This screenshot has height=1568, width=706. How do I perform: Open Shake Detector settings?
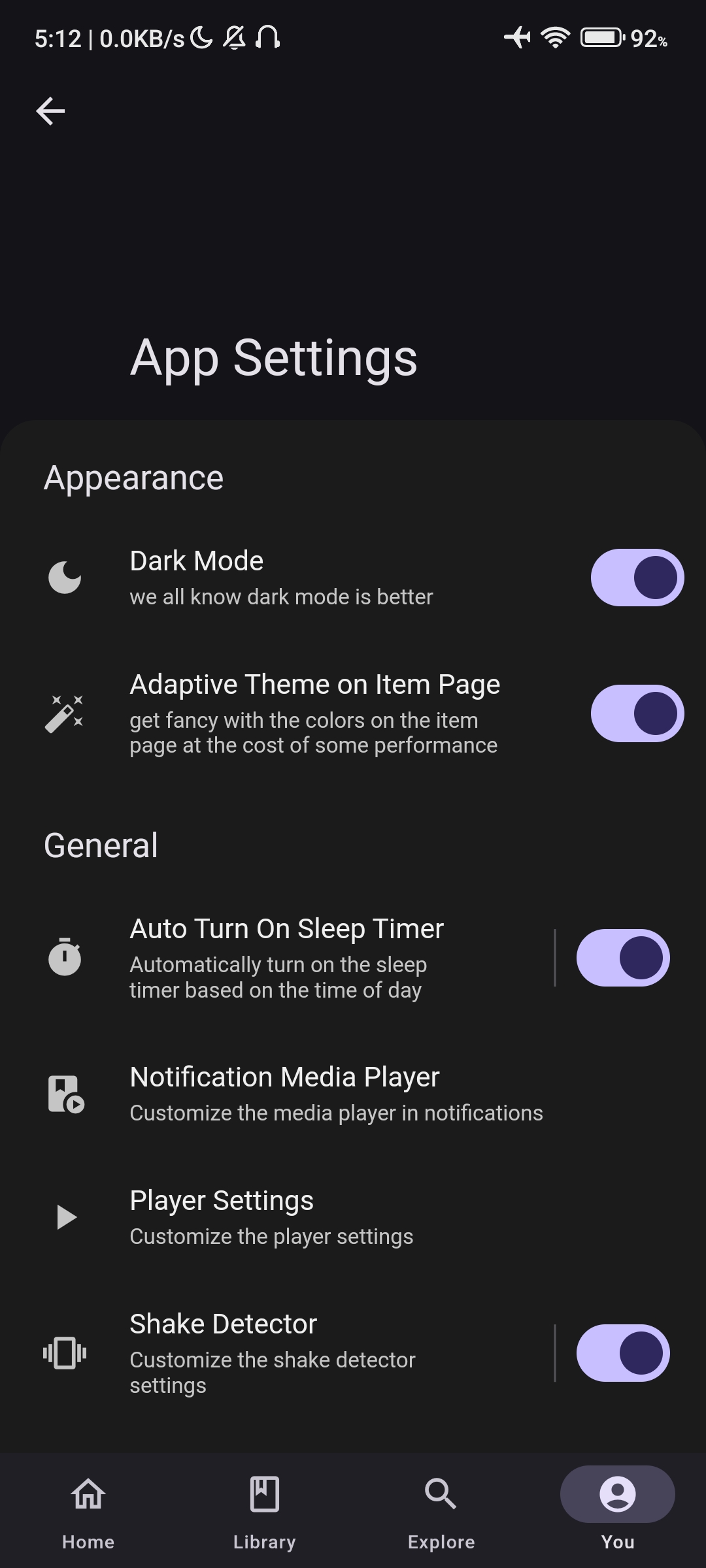pos(272,1353)
